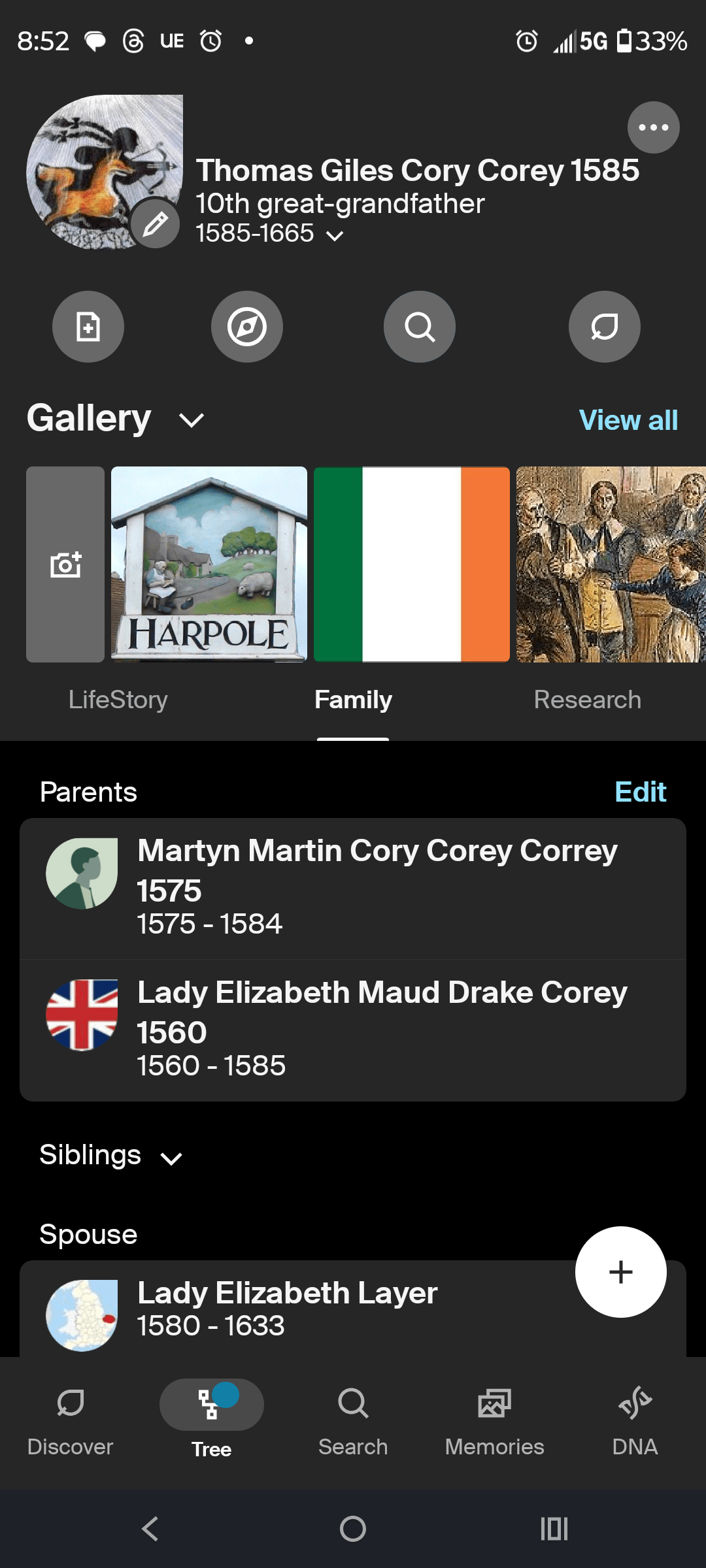
Task: Open the LifeStory tab
Action: click(x=118, y=700)
